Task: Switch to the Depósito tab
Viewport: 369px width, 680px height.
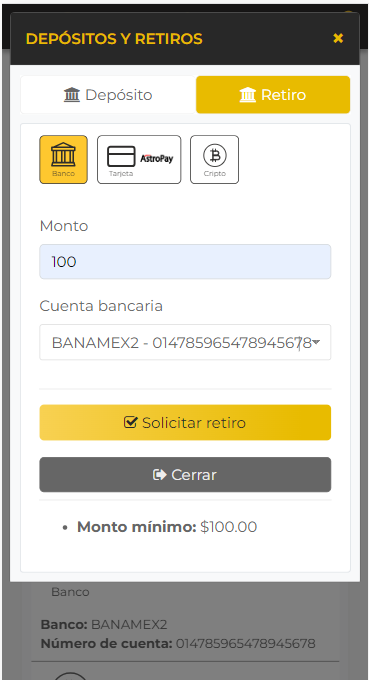Action: click(108, 95)
